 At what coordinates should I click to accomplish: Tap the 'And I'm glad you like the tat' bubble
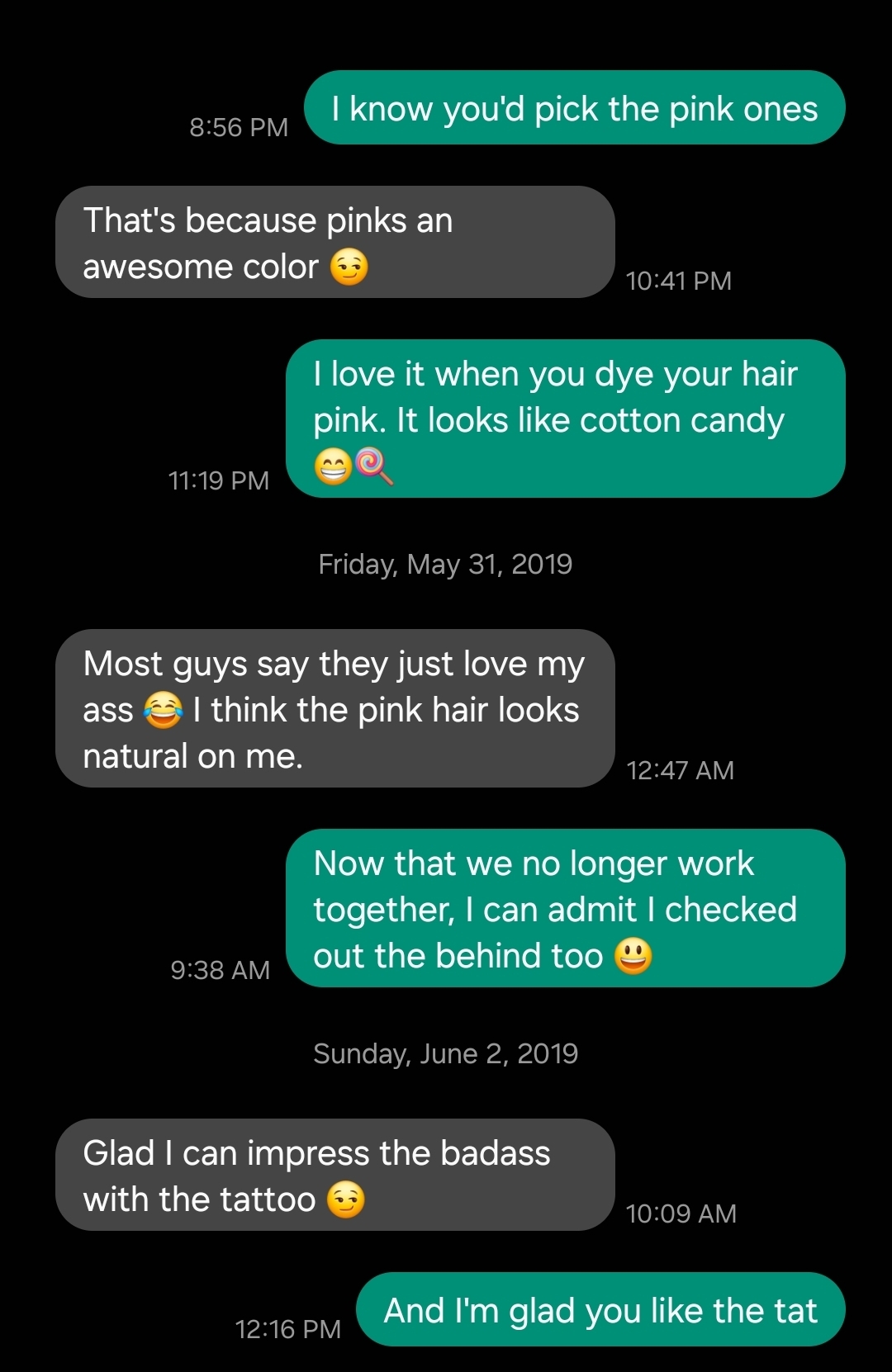(599, 1310)
